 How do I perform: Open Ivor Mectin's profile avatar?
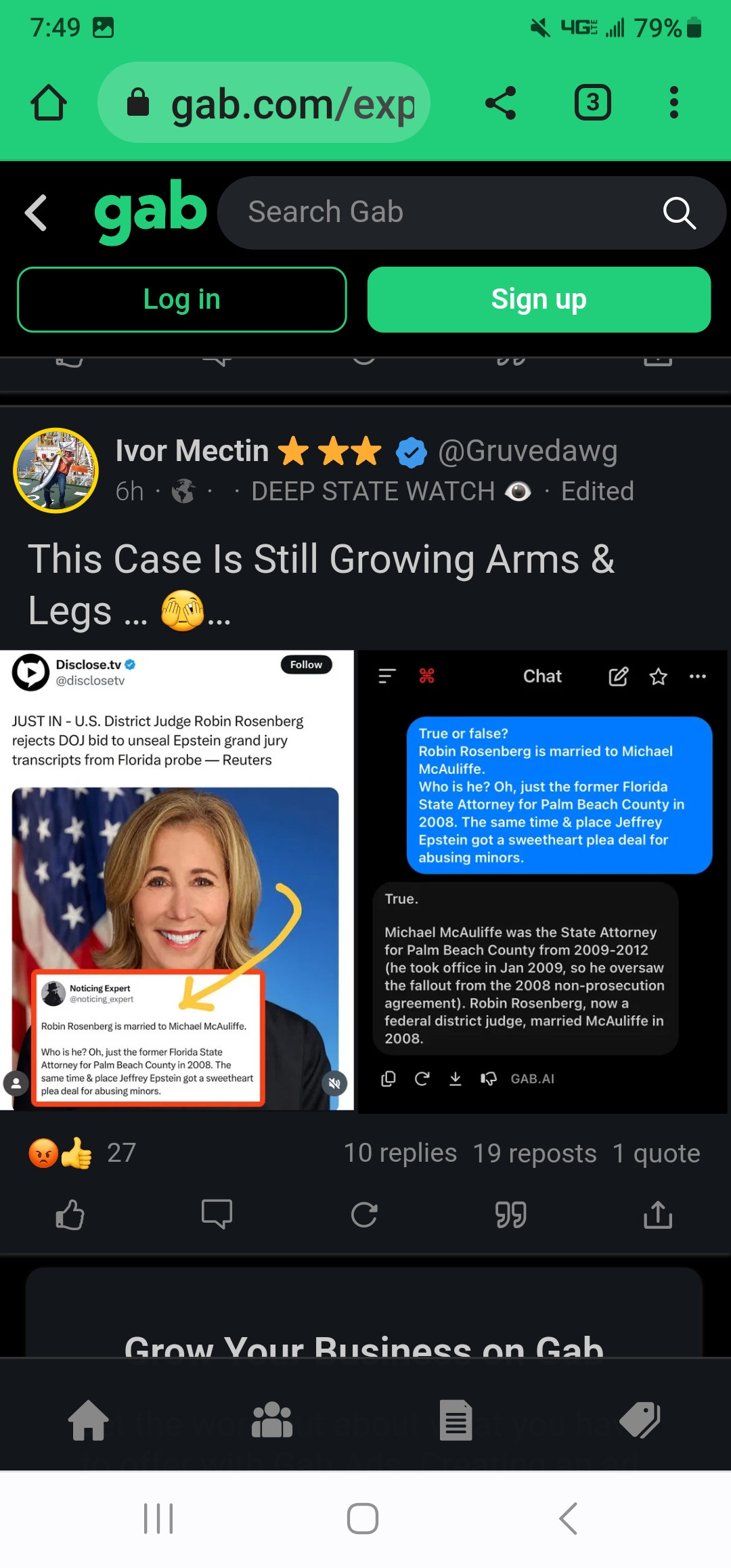[56, 470]
